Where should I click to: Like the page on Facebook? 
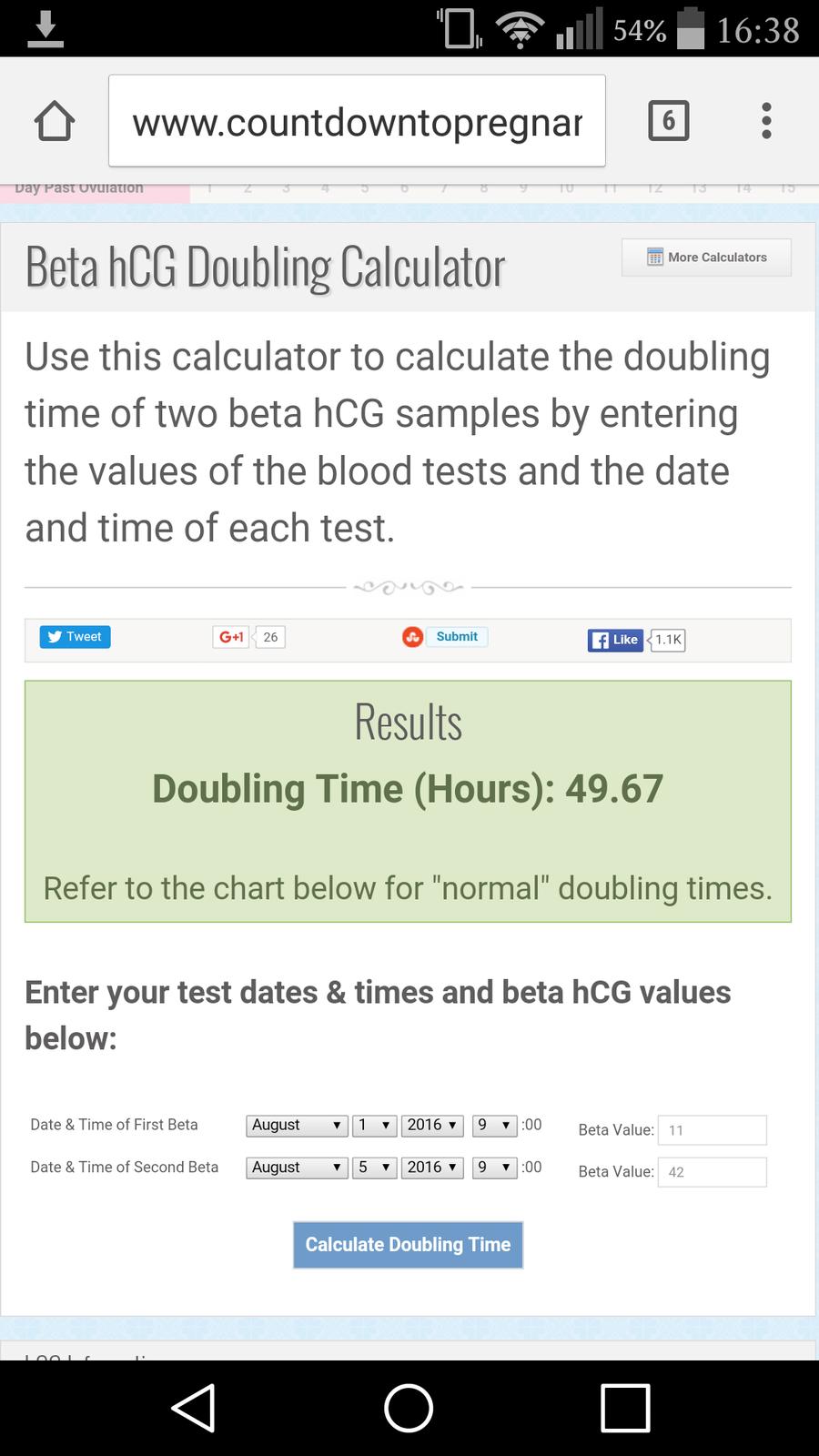pos(616,640)
